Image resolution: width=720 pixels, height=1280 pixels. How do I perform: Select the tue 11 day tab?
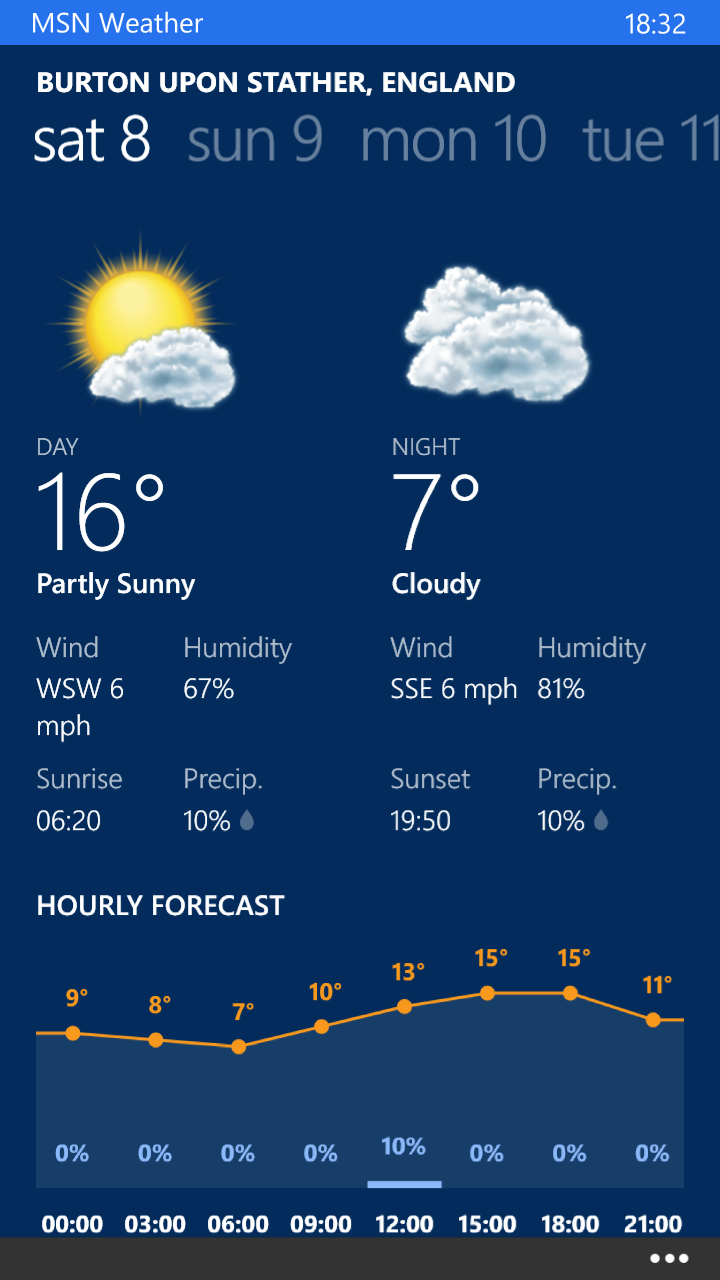coord(650,139)
